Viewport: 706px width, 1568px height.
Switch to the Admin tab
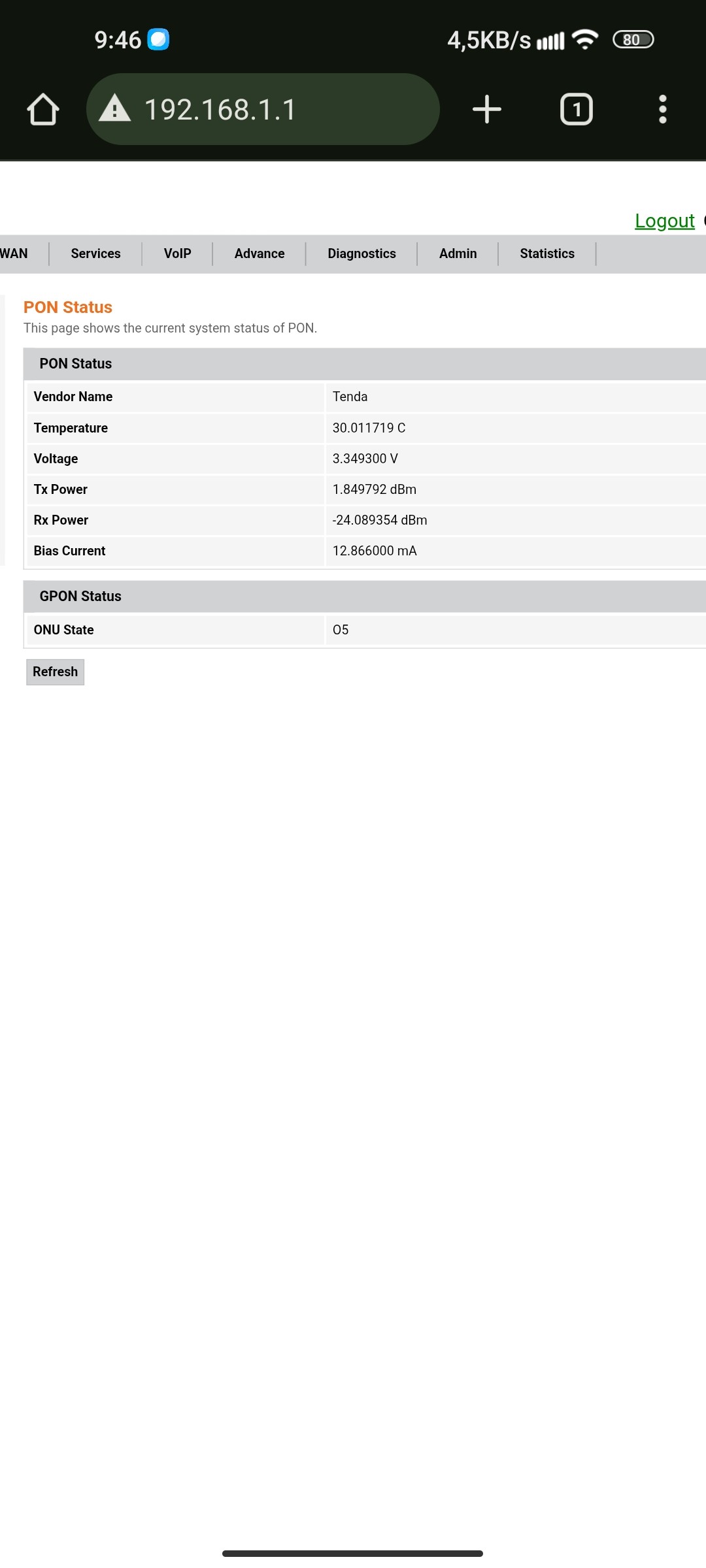click(x=458, y=253)
